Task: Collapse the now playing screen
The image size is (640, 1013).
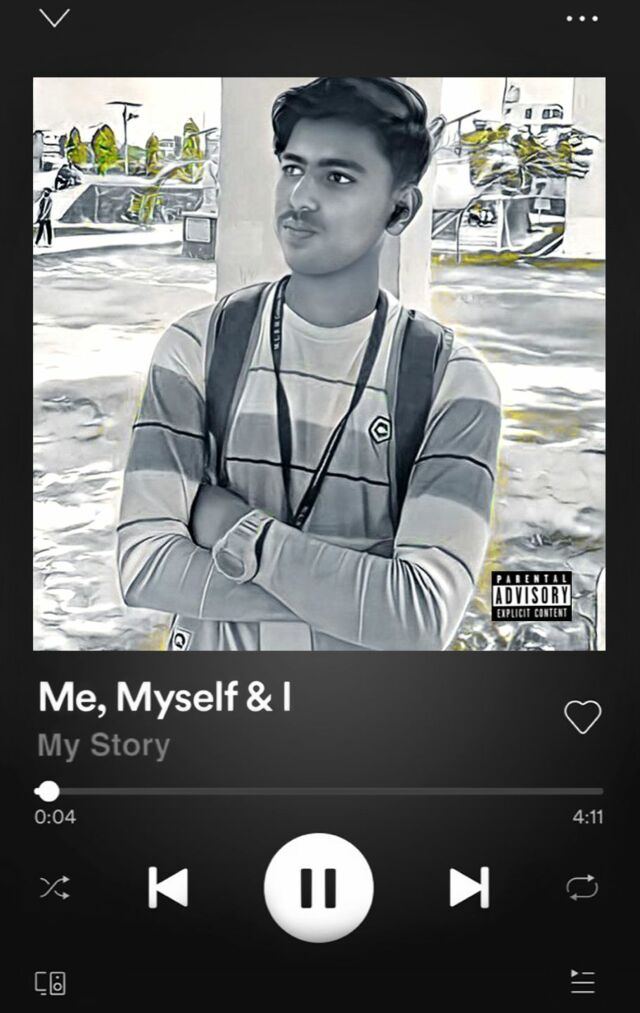Action: point(54,18)
